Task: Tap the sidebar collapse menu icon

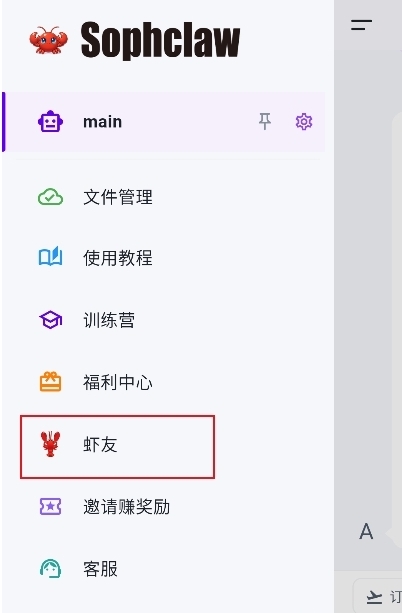Action: (x=361, y=25)
